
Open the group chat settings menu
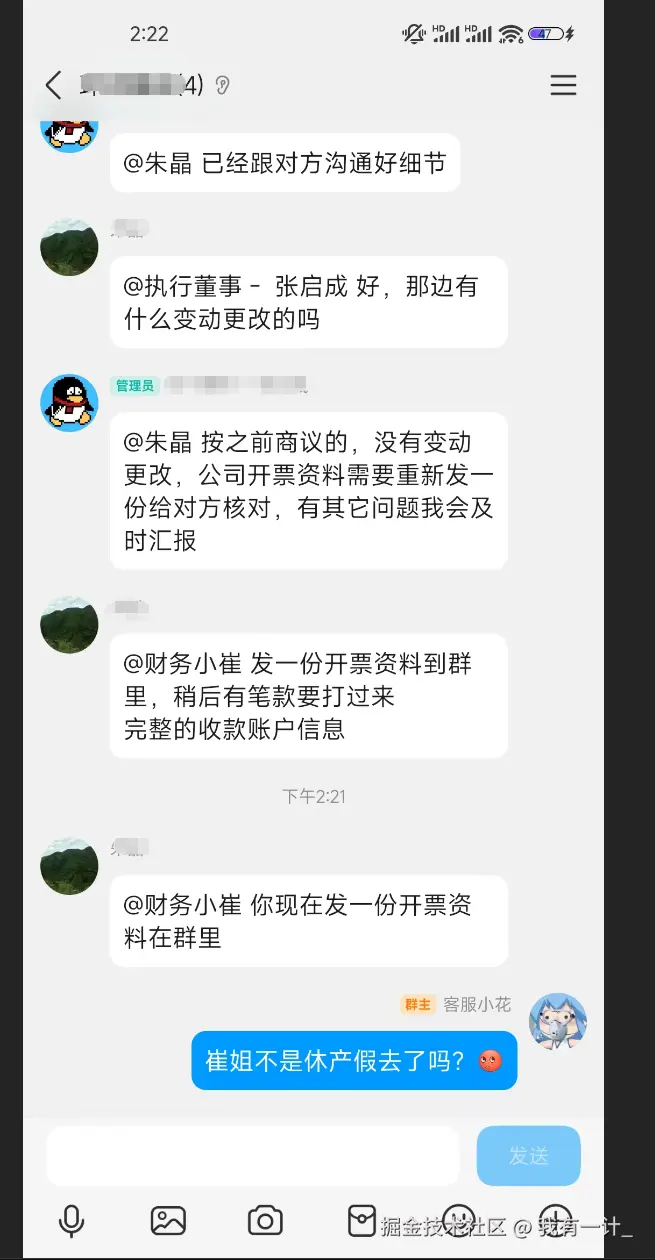[563, 85]
